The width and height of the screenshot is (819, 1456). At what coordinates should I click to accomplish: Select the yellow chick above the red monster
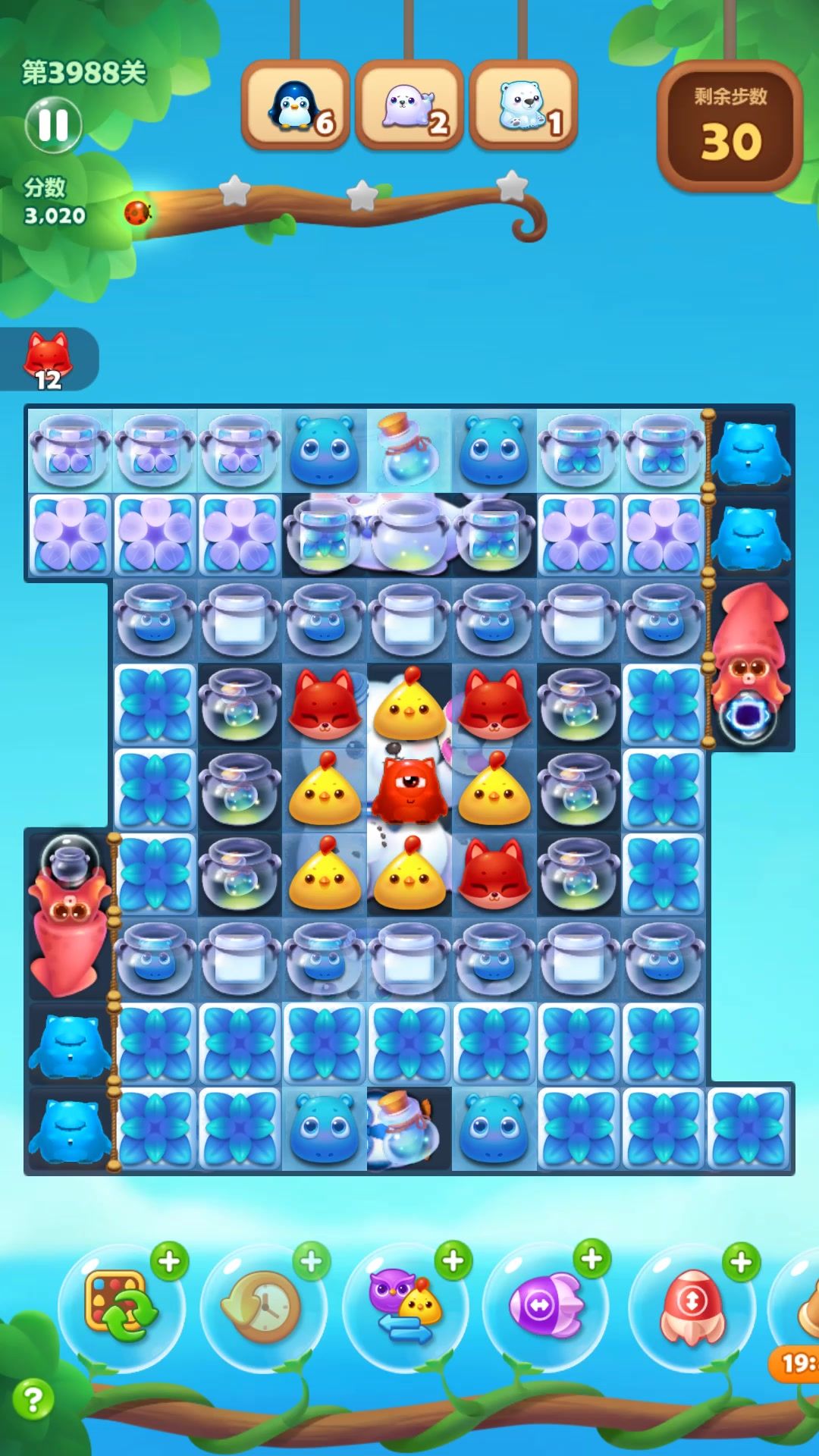[x=409, y=705]
